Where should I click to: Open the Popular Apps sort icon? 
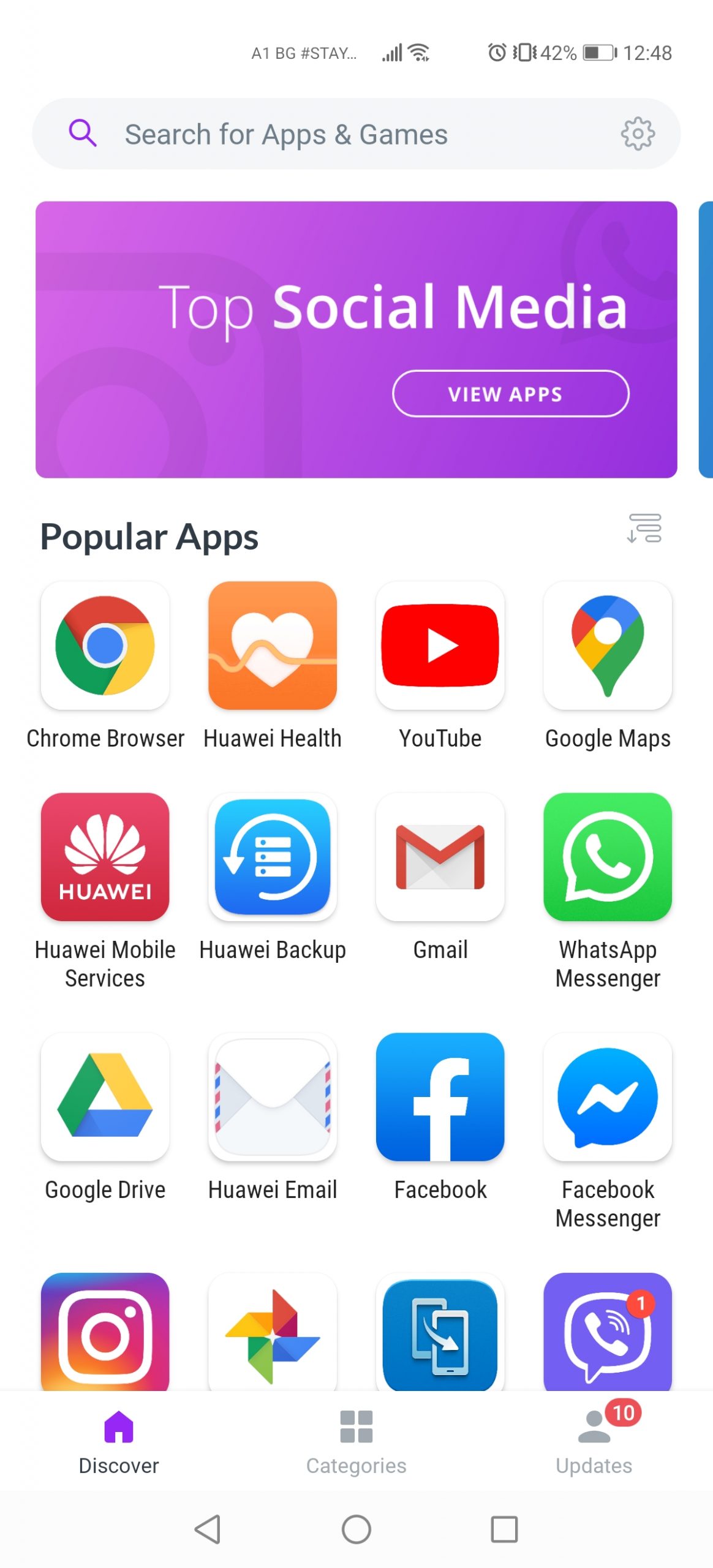(644, 528)
